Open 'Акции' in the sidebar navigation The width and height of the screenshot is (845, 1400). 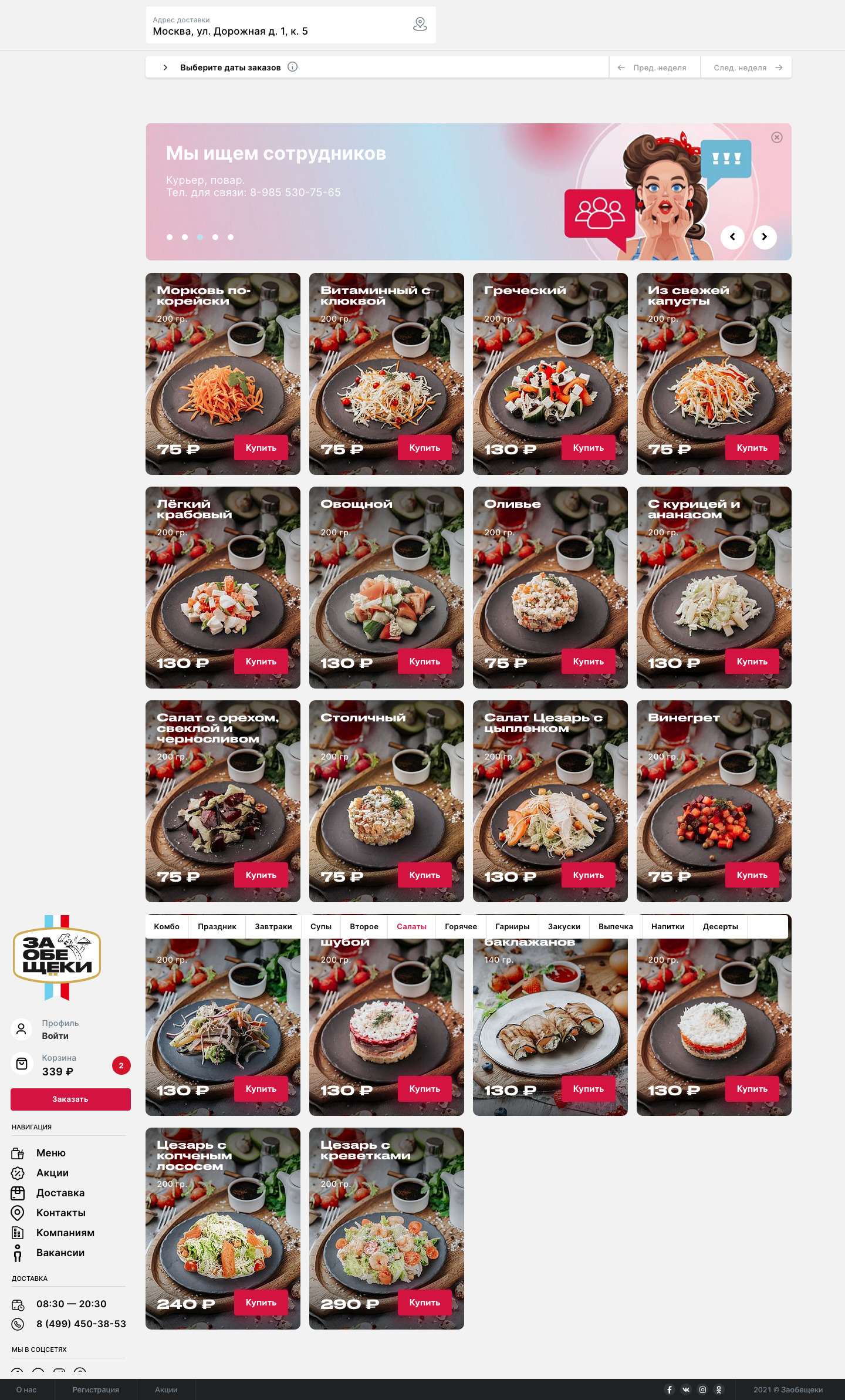[52, 1173]
